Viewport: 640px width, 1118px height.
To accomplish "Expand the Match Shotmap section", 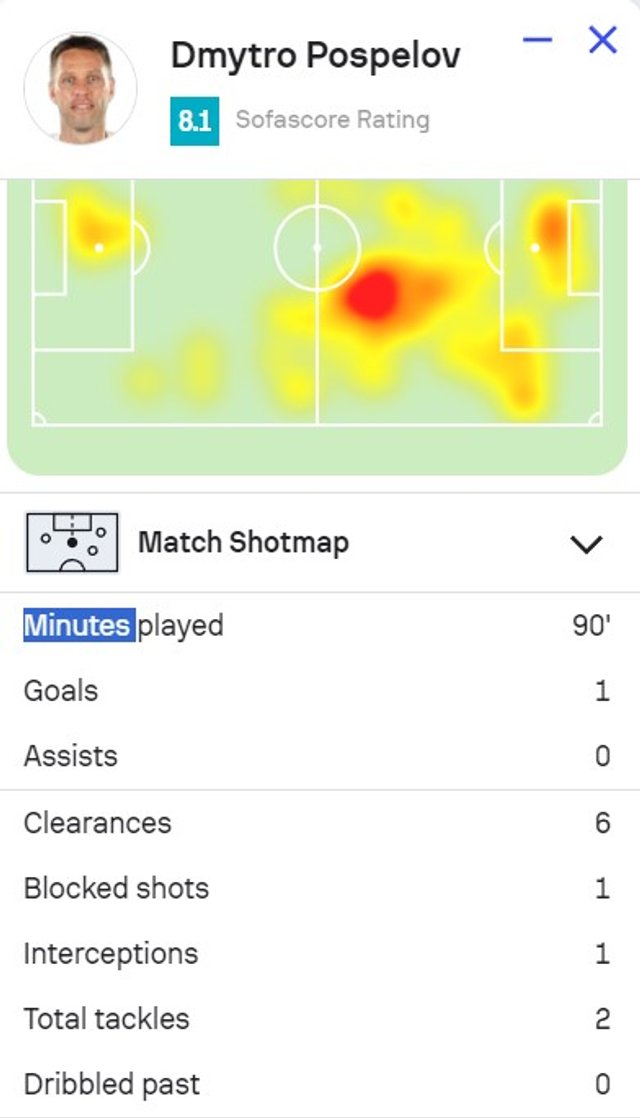I will click(585, 544).
